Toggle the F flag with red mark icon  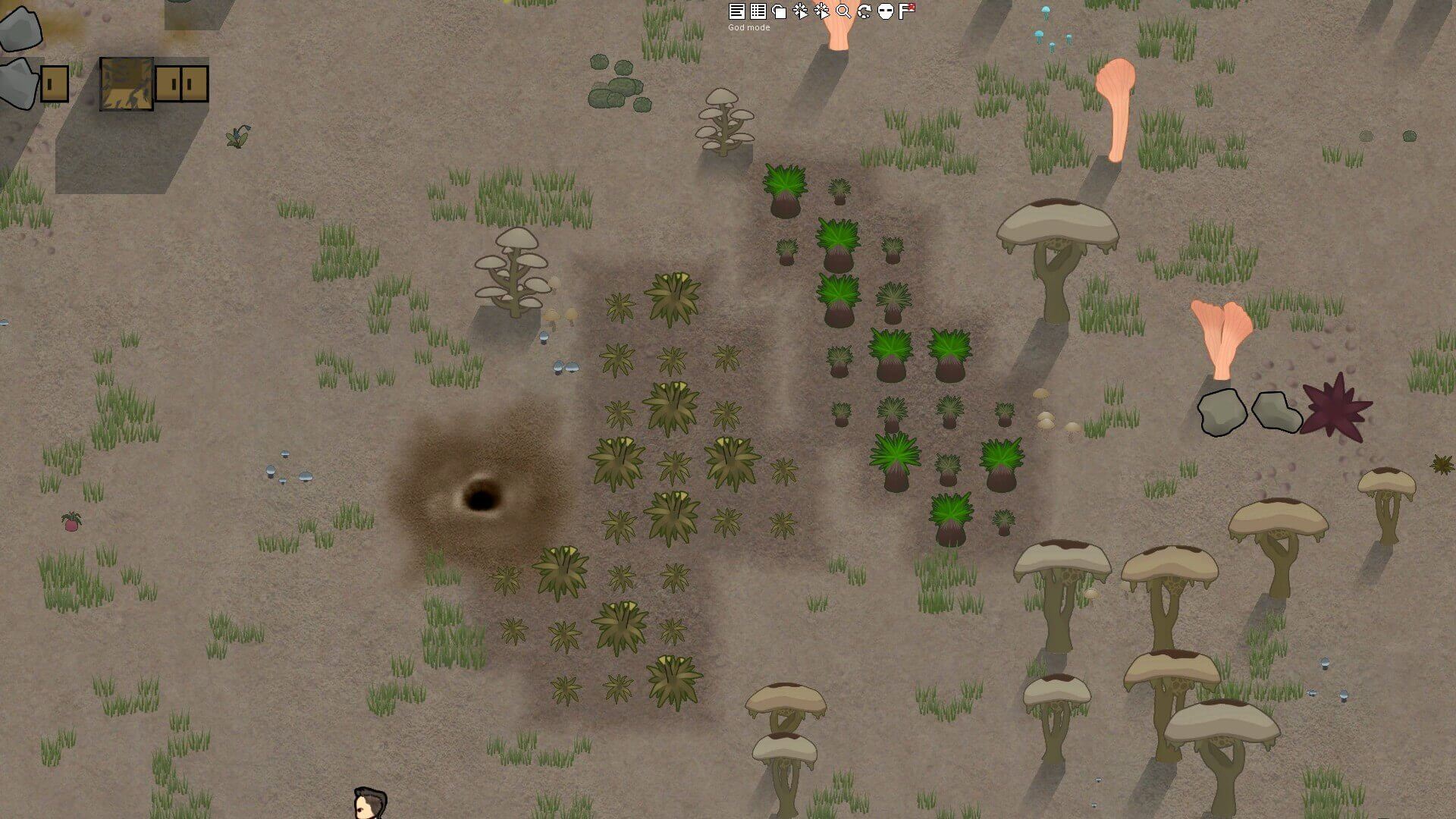(907, 11)
